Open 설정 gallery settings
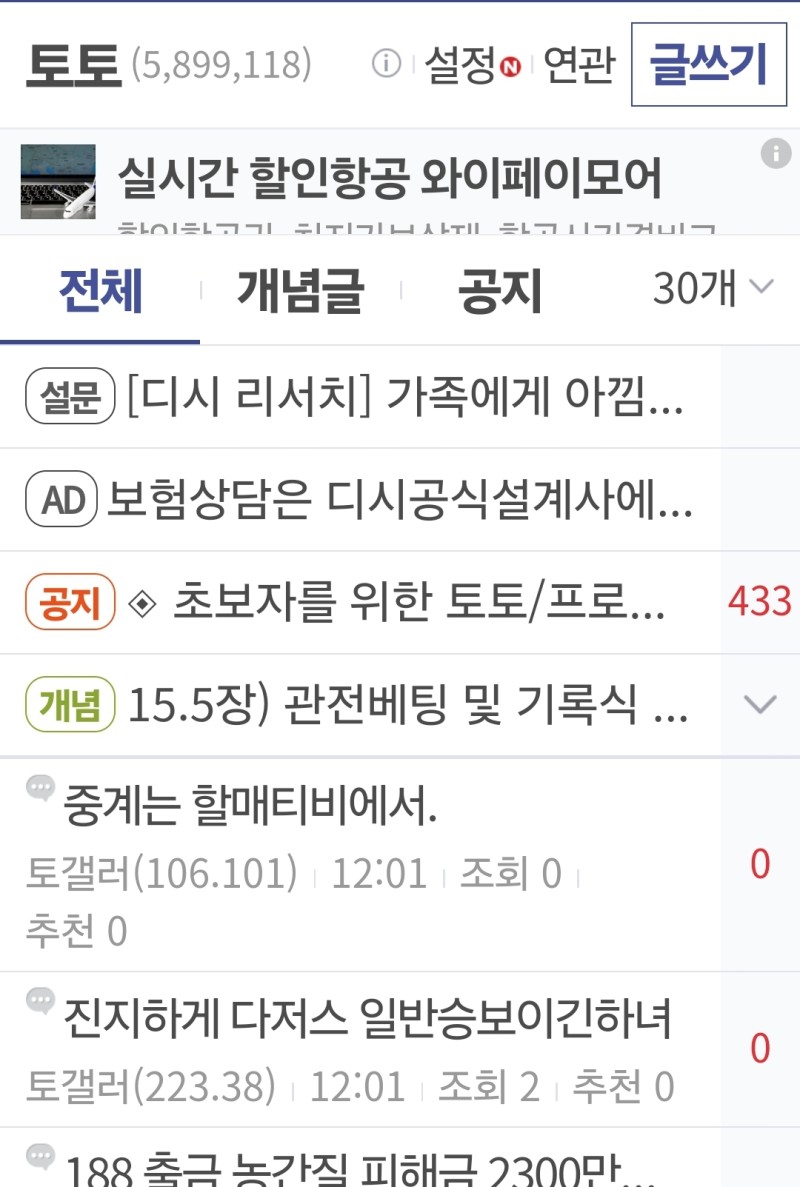Viewport: 800px width, 1187px height. coord(461,66)
